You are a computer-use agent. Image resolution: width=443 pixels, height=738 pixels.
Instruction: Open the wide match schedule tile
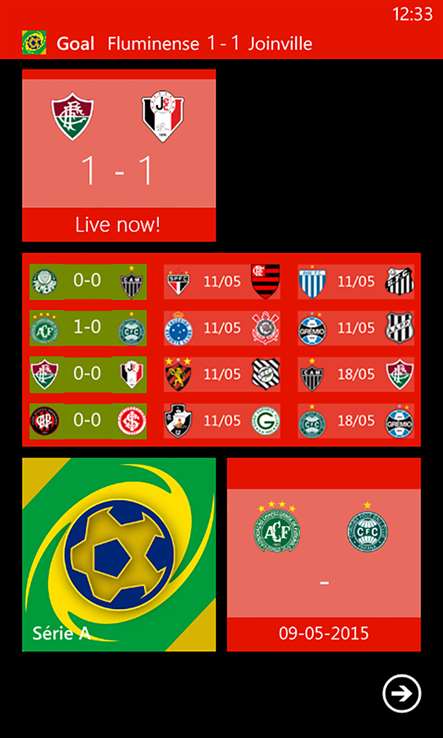221,350
